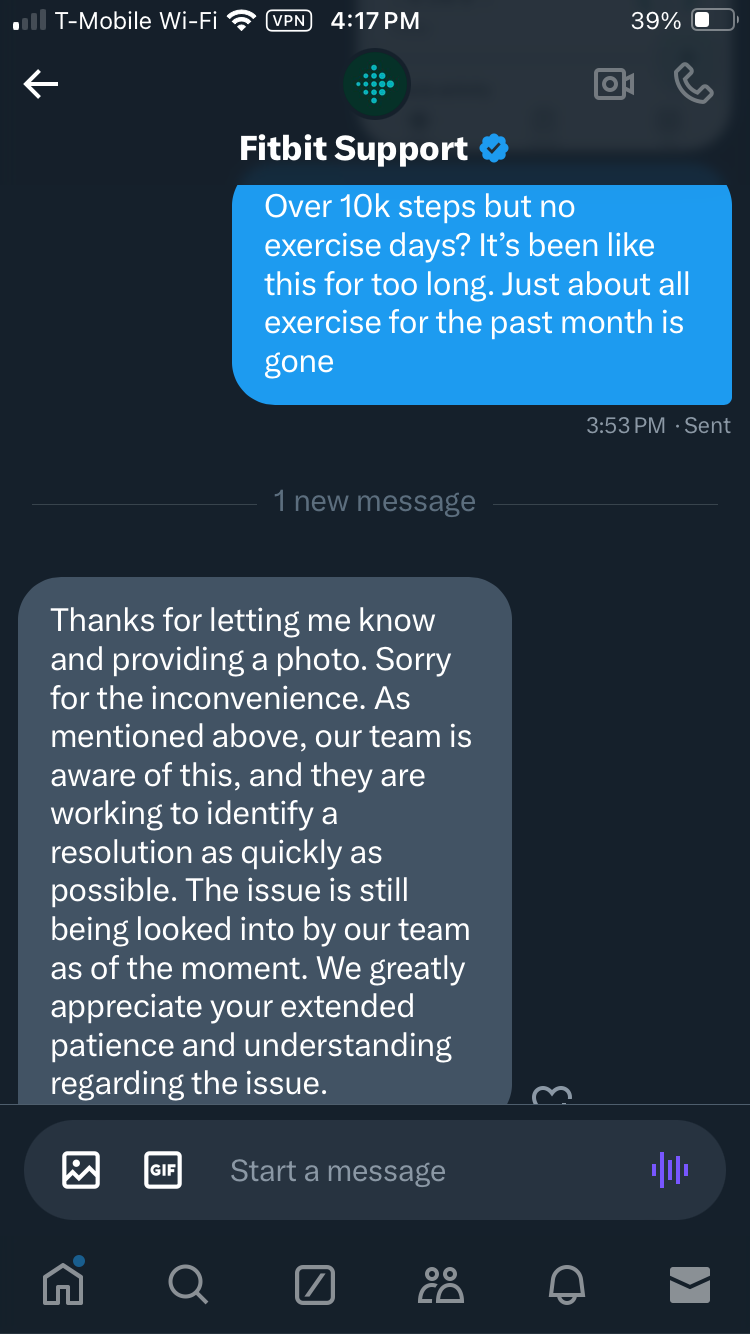Tap the Start a message field
This screenshot has height=1334, width=750.
point(400,1170)
